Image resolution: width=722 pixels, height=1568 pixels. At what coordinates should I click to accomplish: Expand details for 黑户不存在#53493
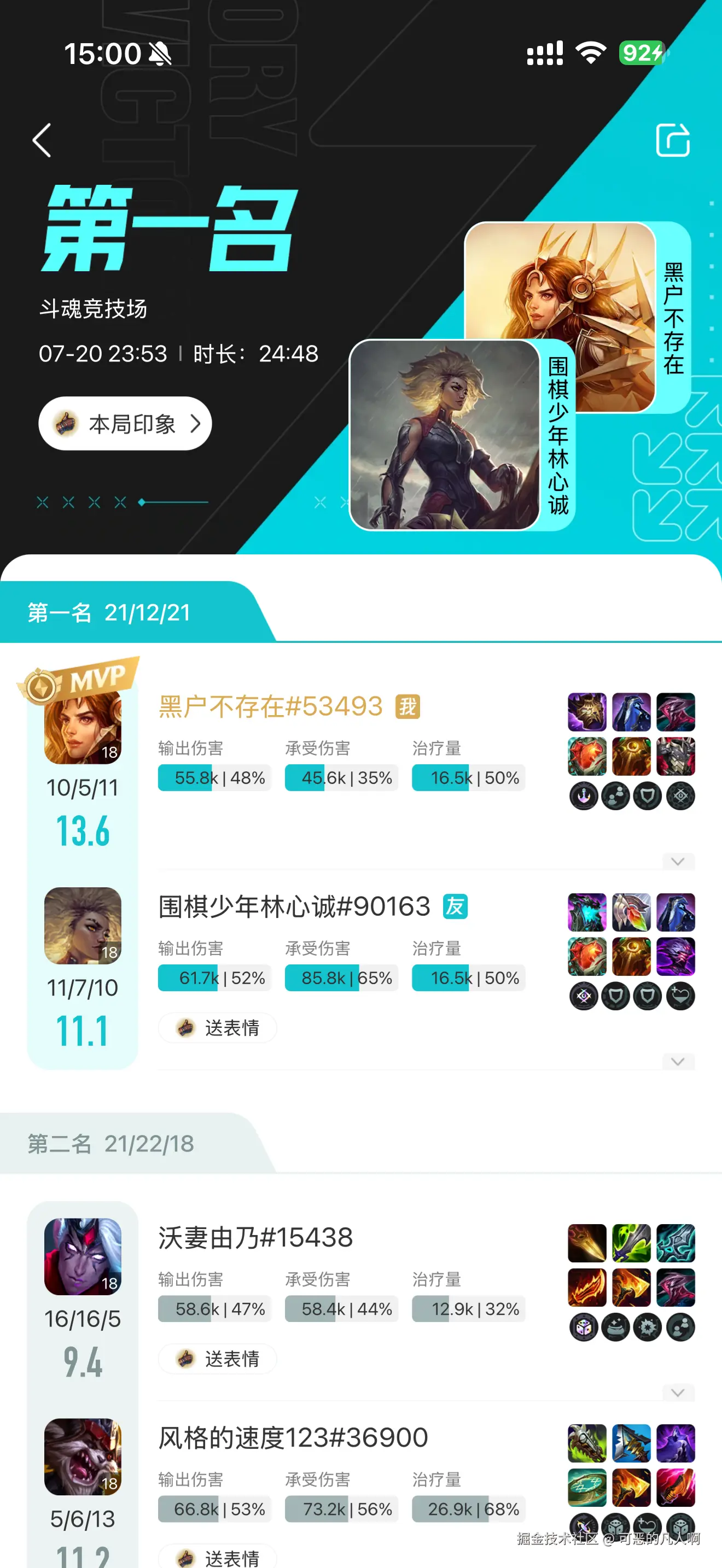(678, 861)
